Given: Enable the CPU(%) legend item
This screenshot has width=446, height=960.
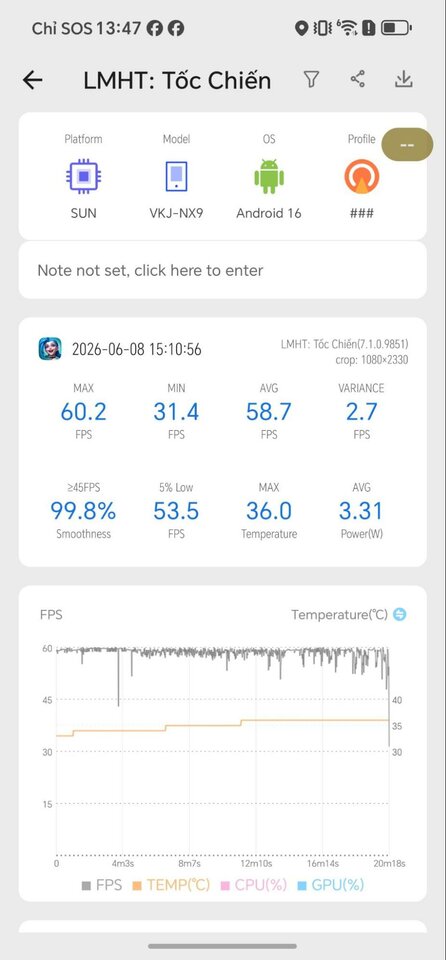Looking at the screenshot, I should pyautogui.click(x=254, y=885).
